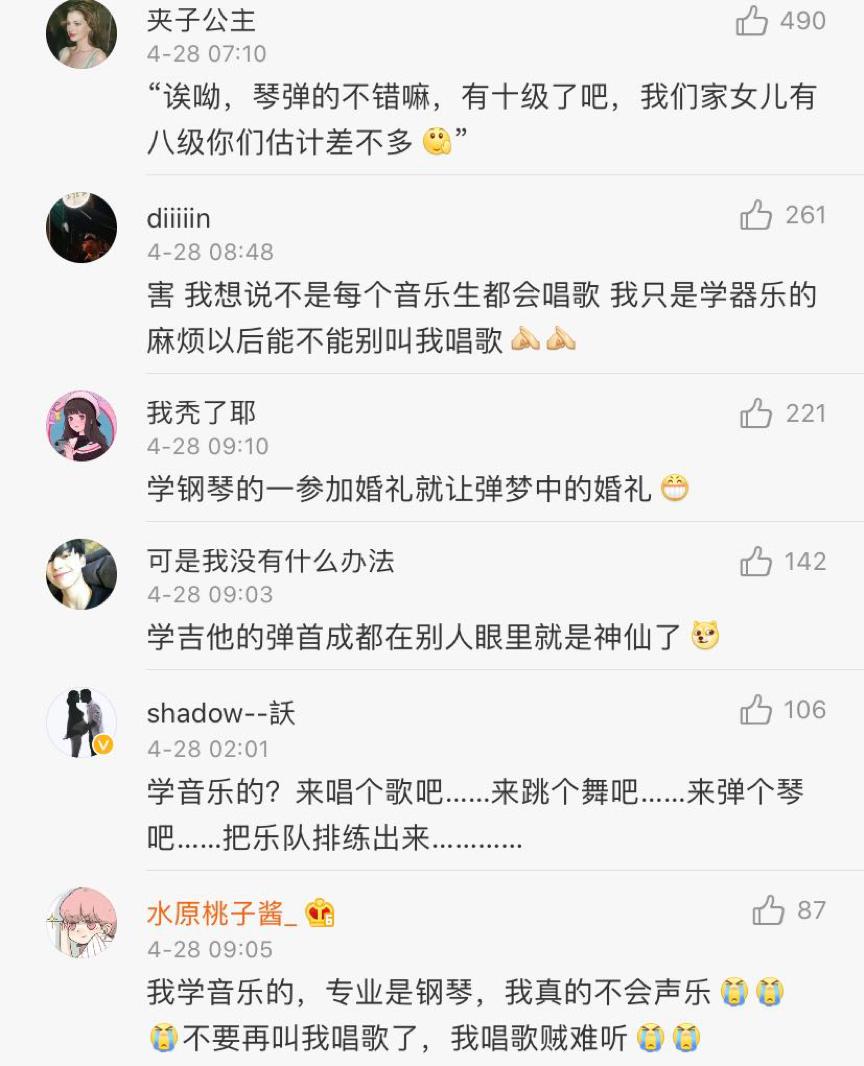Tap 水原桃子酱_'s avatar
The width and height of the screenshot is (864, 1066).
click(81, 922)
